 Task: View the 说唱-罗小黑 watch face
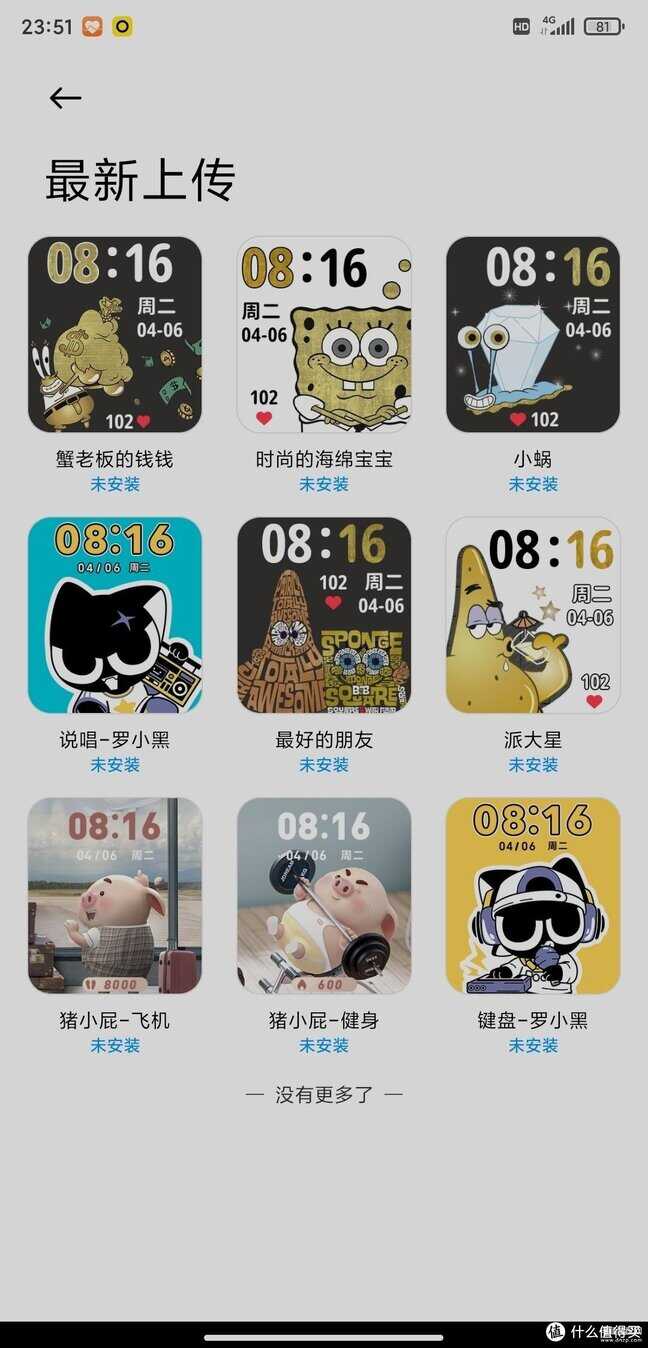click(115, 615)
